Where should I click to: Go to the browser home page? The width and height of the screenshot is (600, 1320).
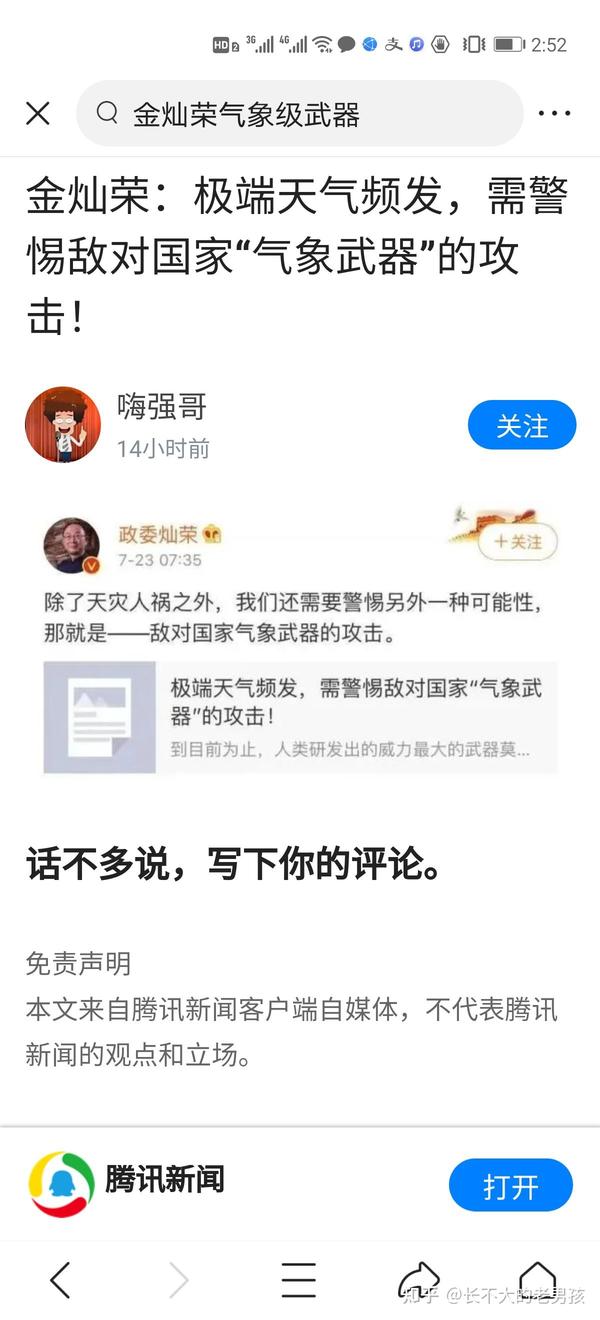[x=537, y=1280]
